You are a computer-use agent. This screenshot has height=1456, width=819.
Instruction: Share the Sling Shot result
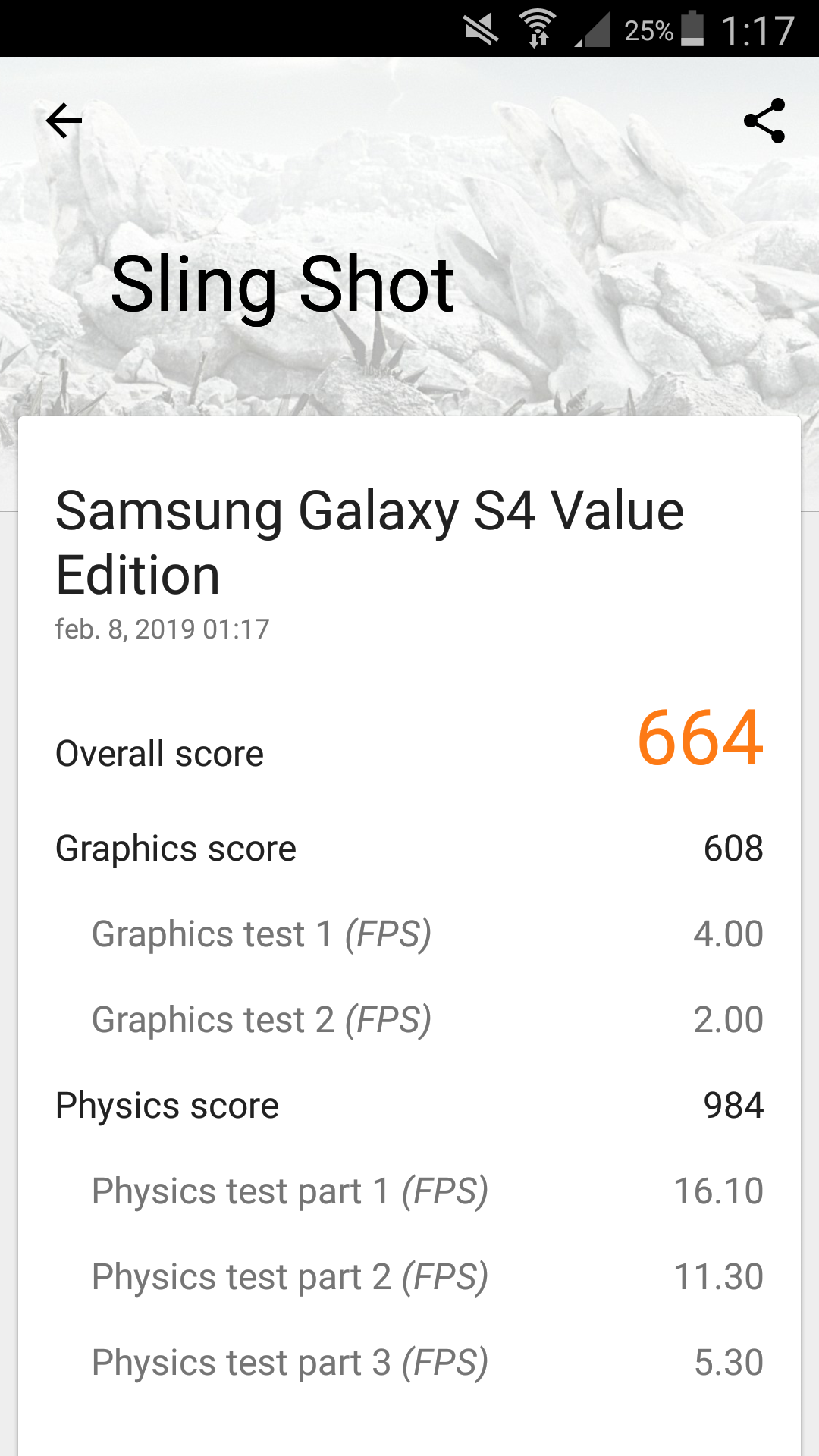point(764,121)
